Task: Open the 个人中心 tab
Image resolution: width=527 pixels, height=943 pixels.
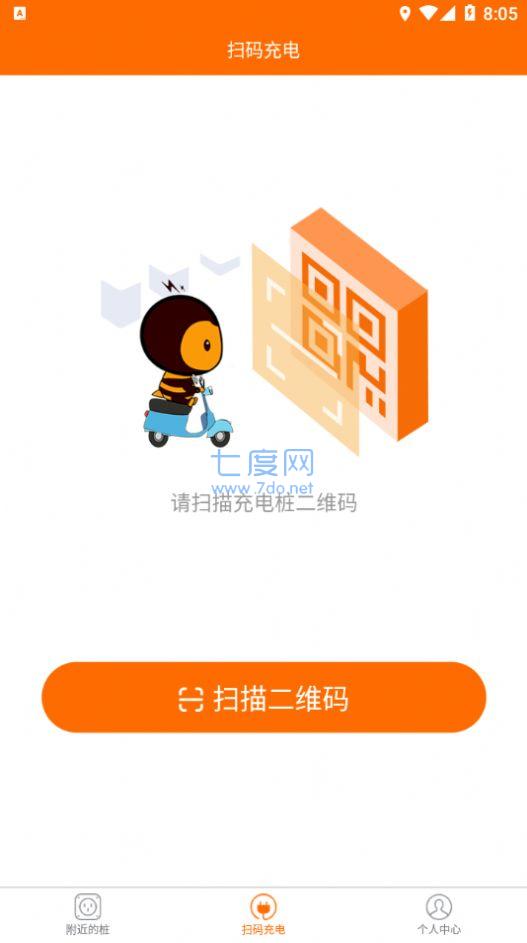Action: pyautogui.click(x=439, y=914)
